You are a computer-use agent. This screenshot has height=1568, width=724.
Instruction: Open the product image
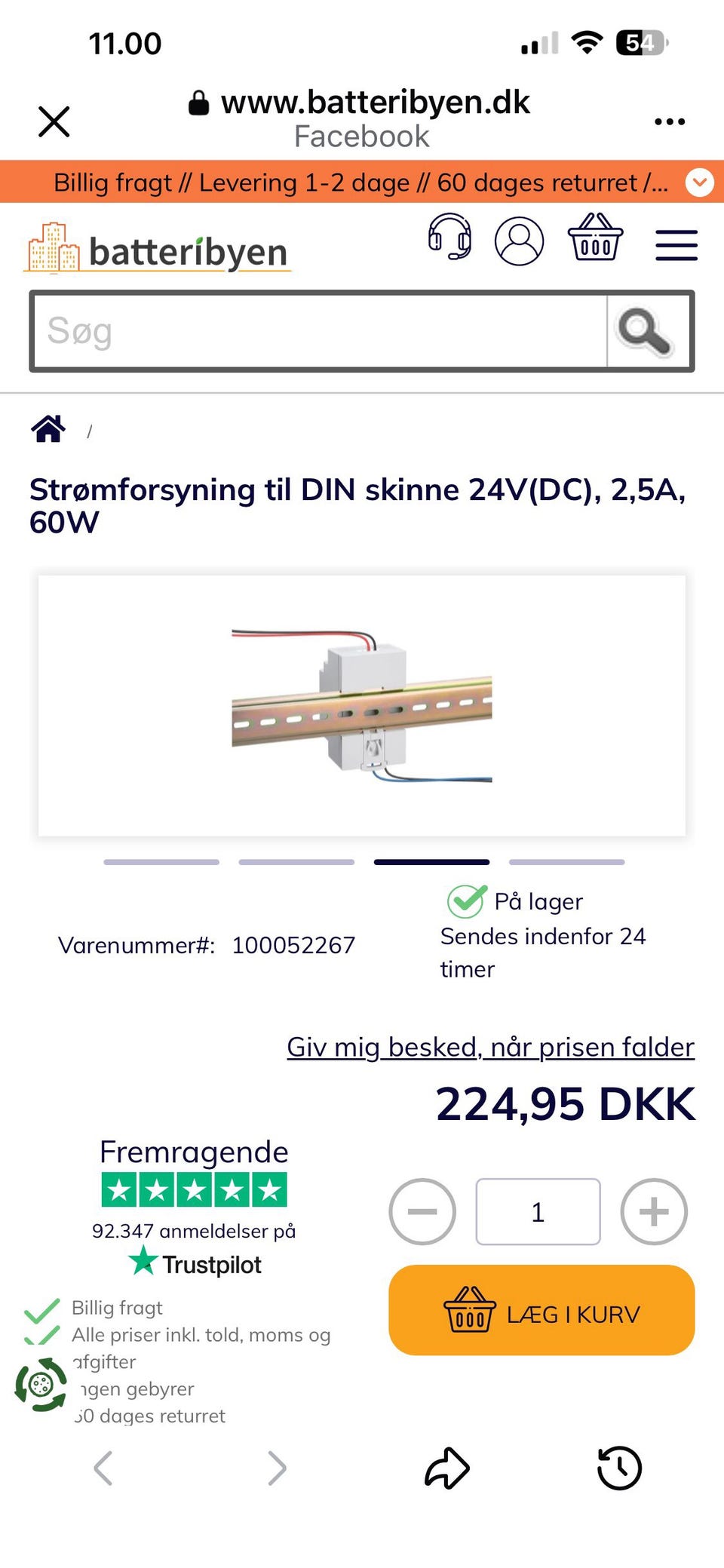(362, 705)
